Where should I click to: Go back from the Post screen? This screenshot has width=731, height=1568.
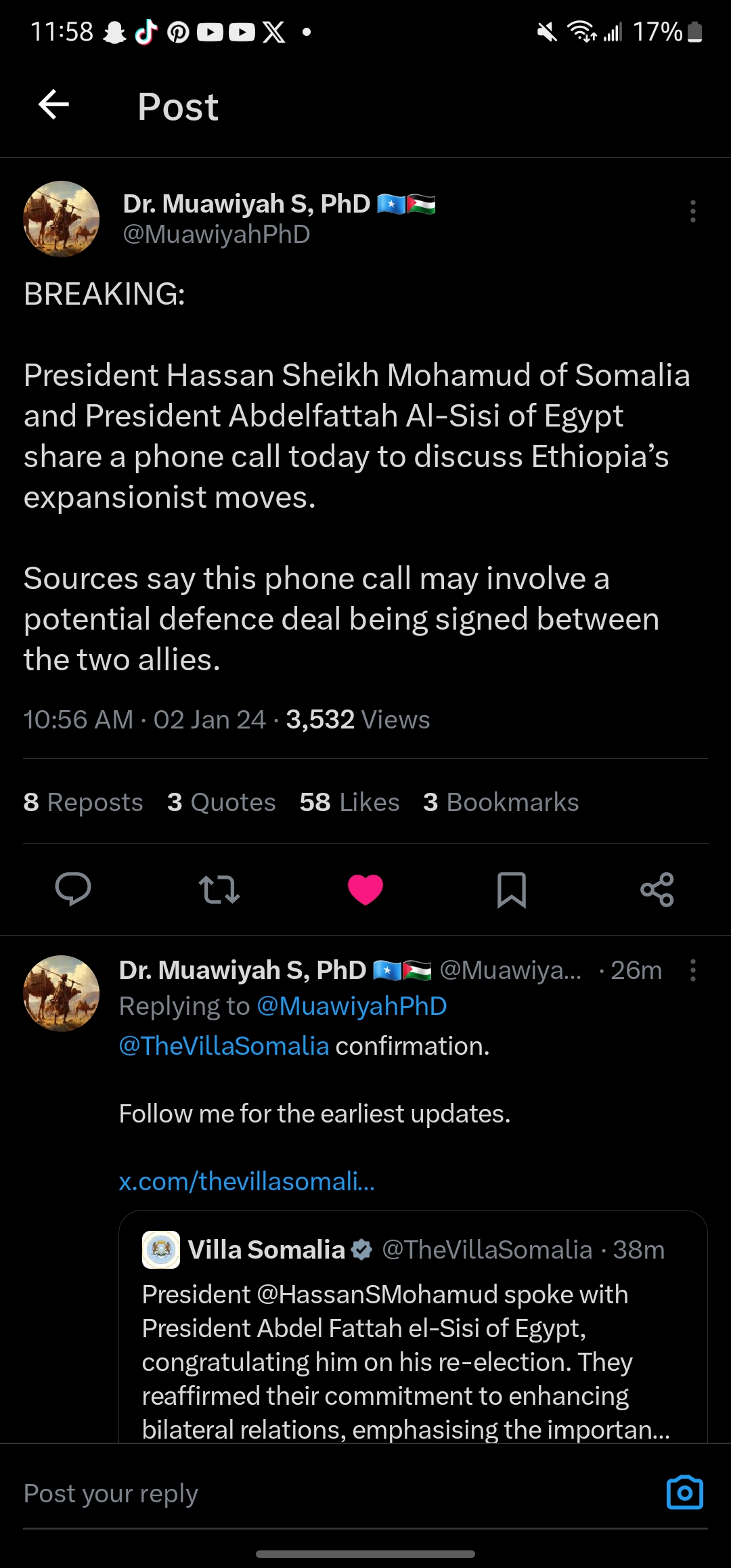tap(53, 105)
